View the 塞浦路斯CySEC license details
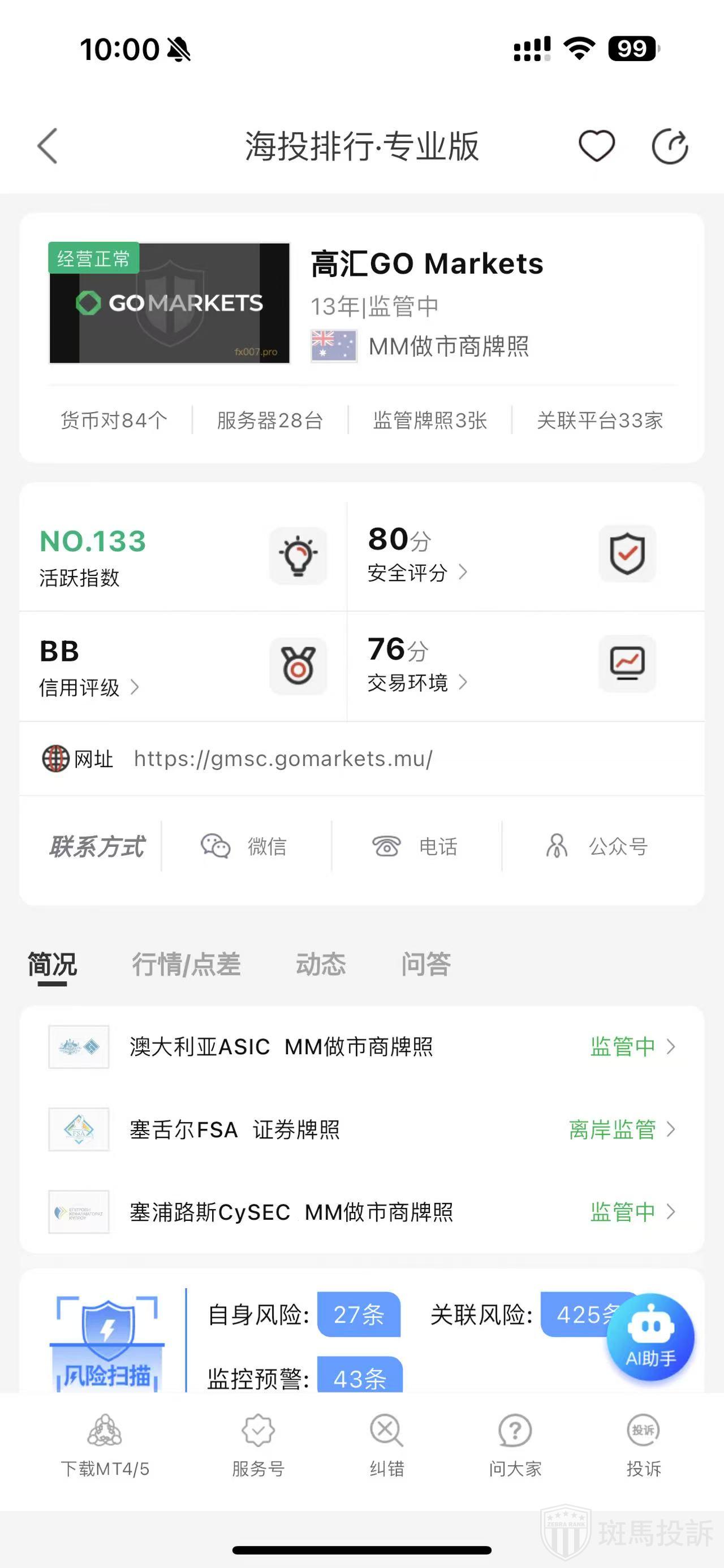Image resolution: width=724 pixels, height=1568 pixels. coord(361,1212)
